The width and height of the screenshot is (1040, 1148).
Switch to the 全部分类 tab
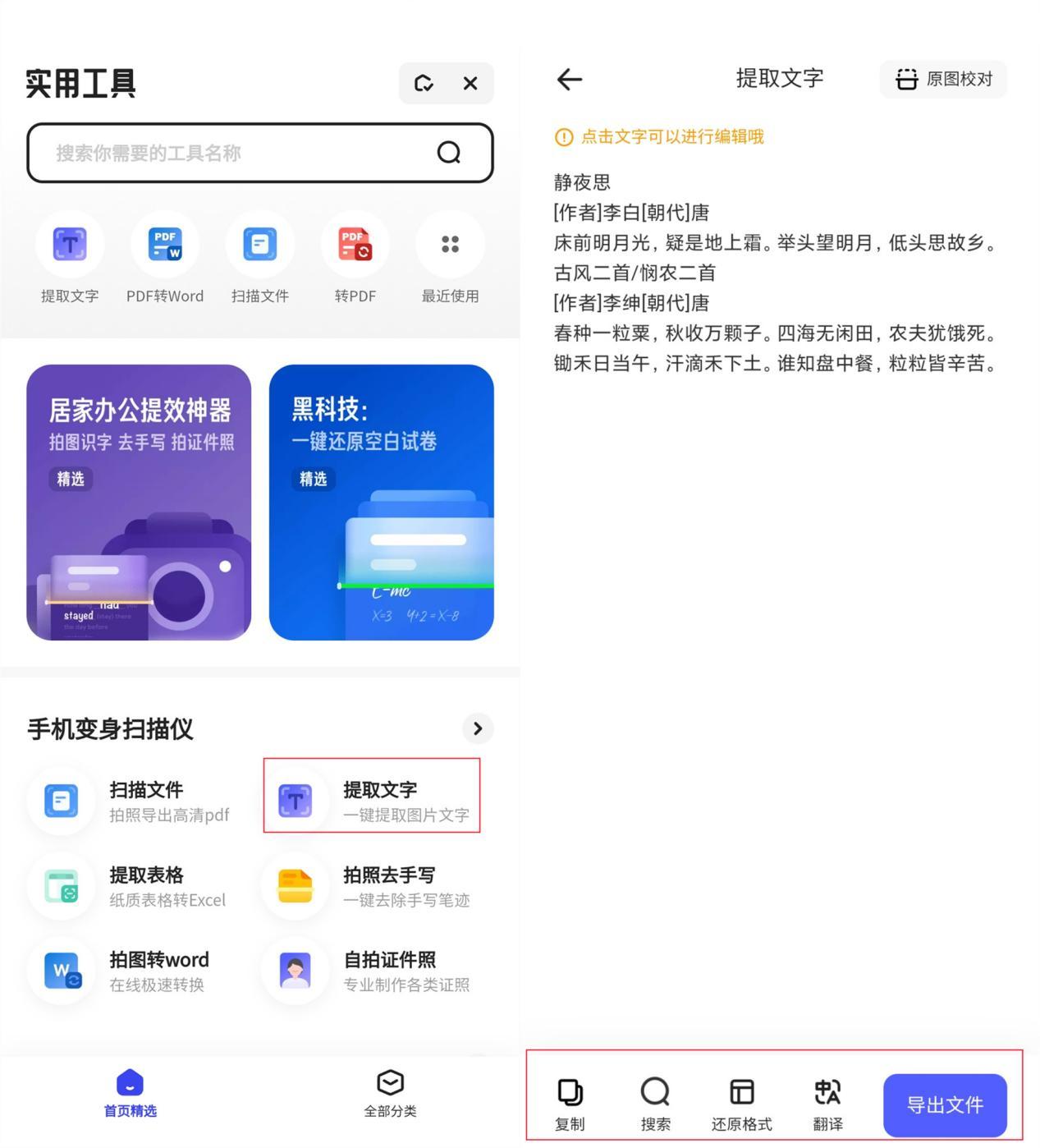(390, 1095)
